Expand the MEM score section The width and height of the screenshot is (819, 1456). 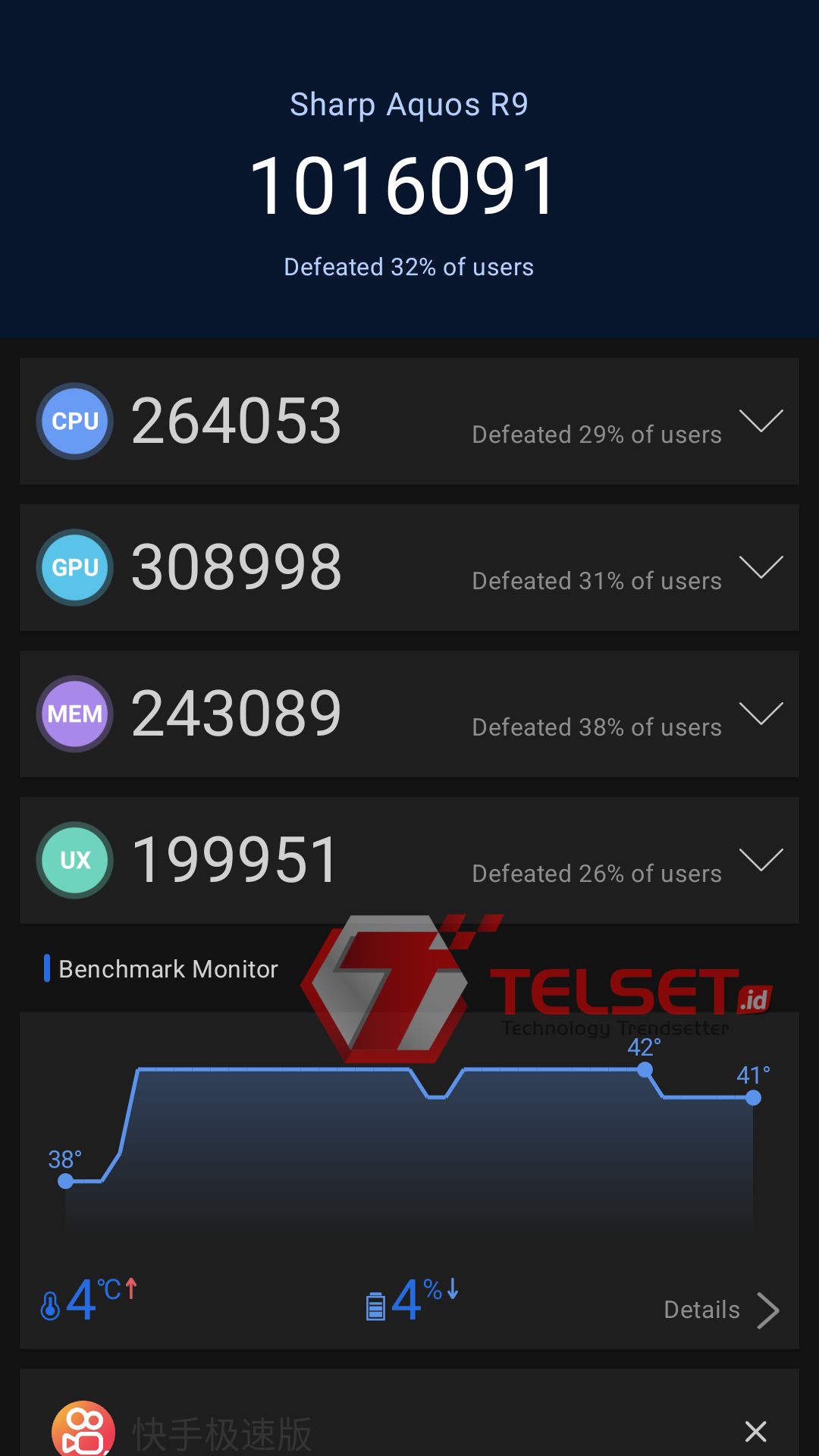pos(761,714)
